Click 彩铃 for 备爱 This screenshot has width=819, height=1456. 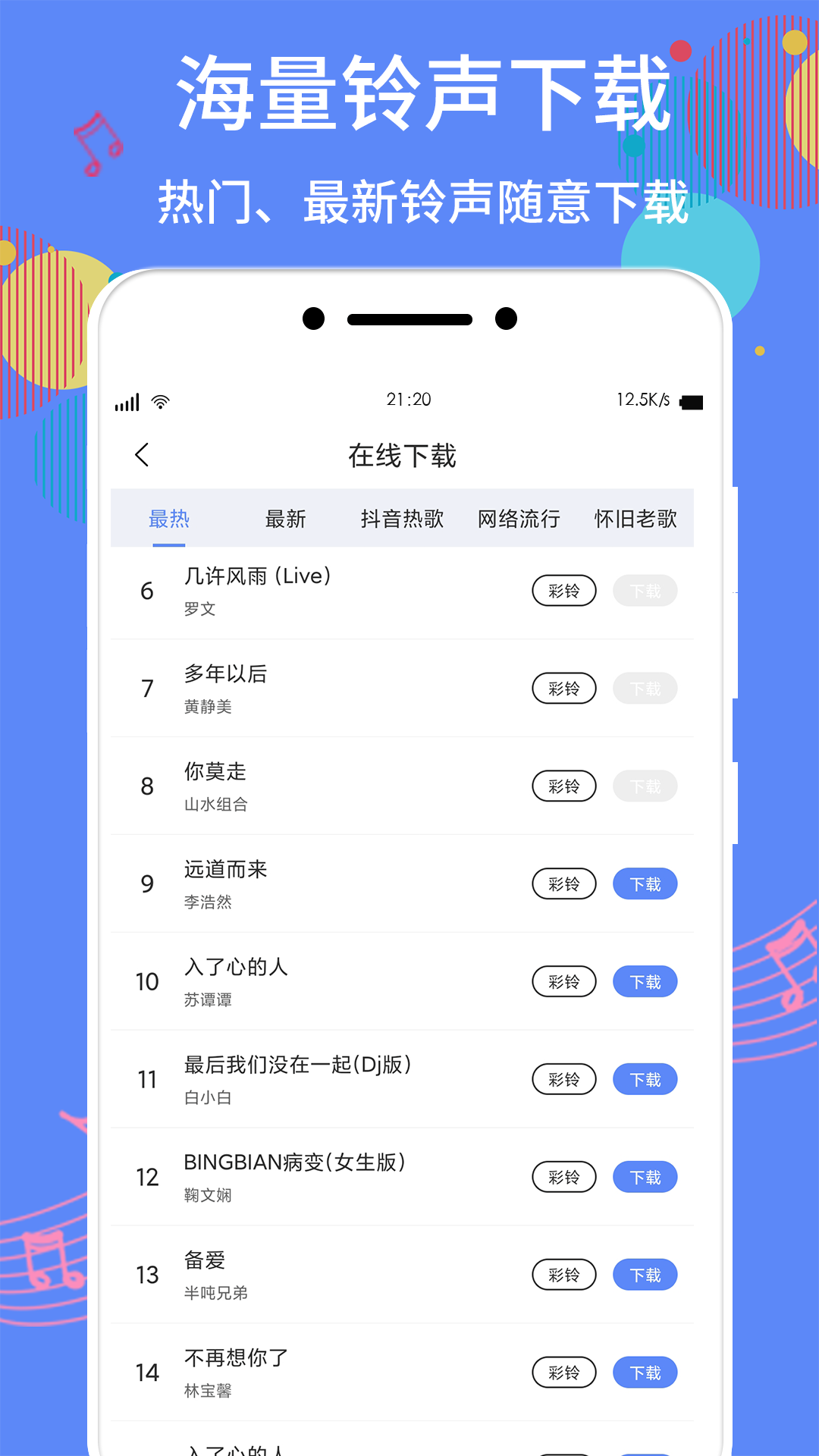[x=563, y=1275]
